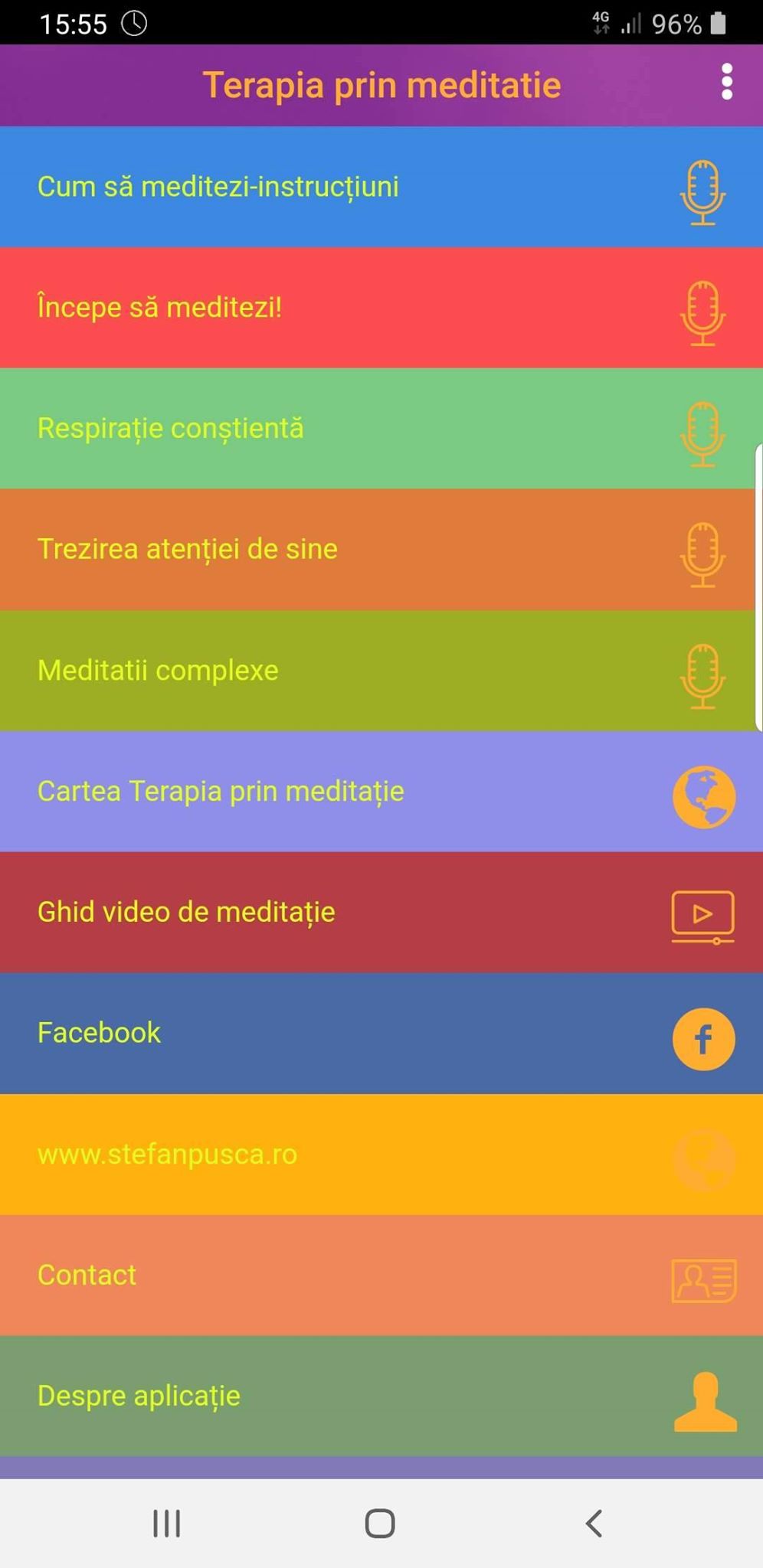Select Începe să meditezi!
The height and width of the screenshot is (1568, 763).
(381, 308)
